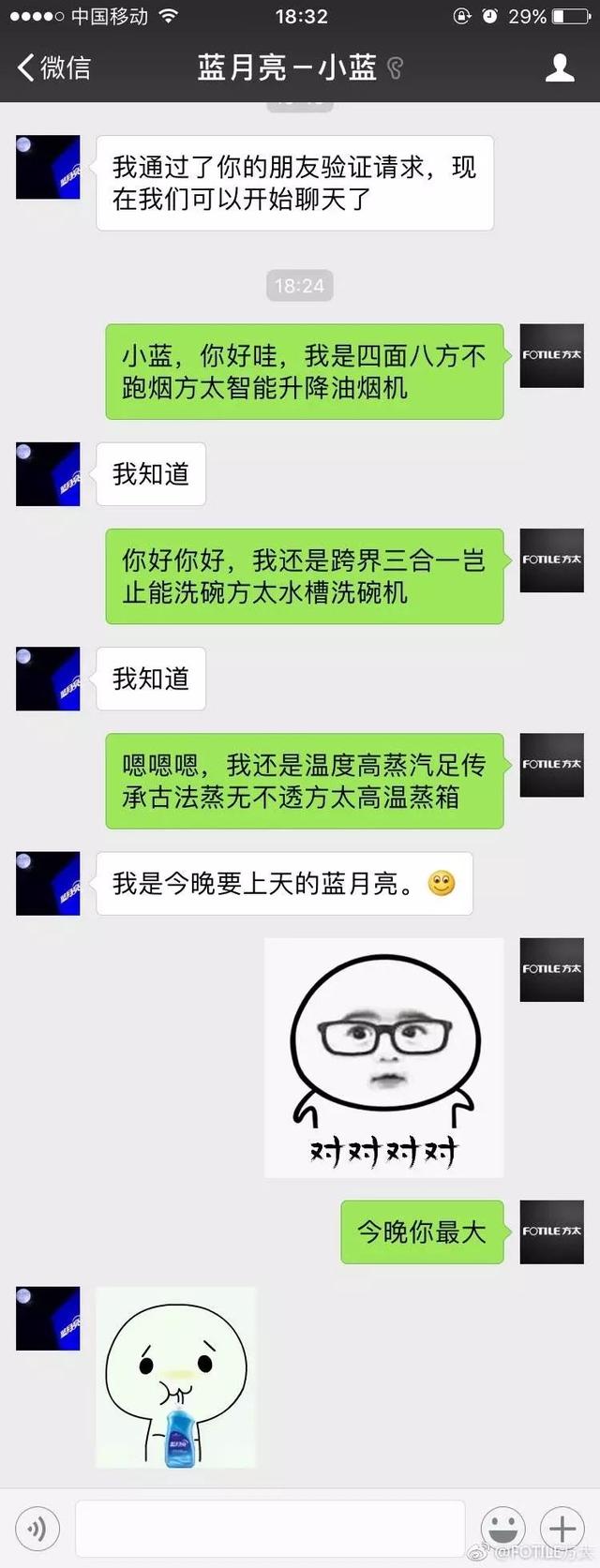View the 对对对对 sticker image
Screen dimensions: 600x1568
point(383,1057)
